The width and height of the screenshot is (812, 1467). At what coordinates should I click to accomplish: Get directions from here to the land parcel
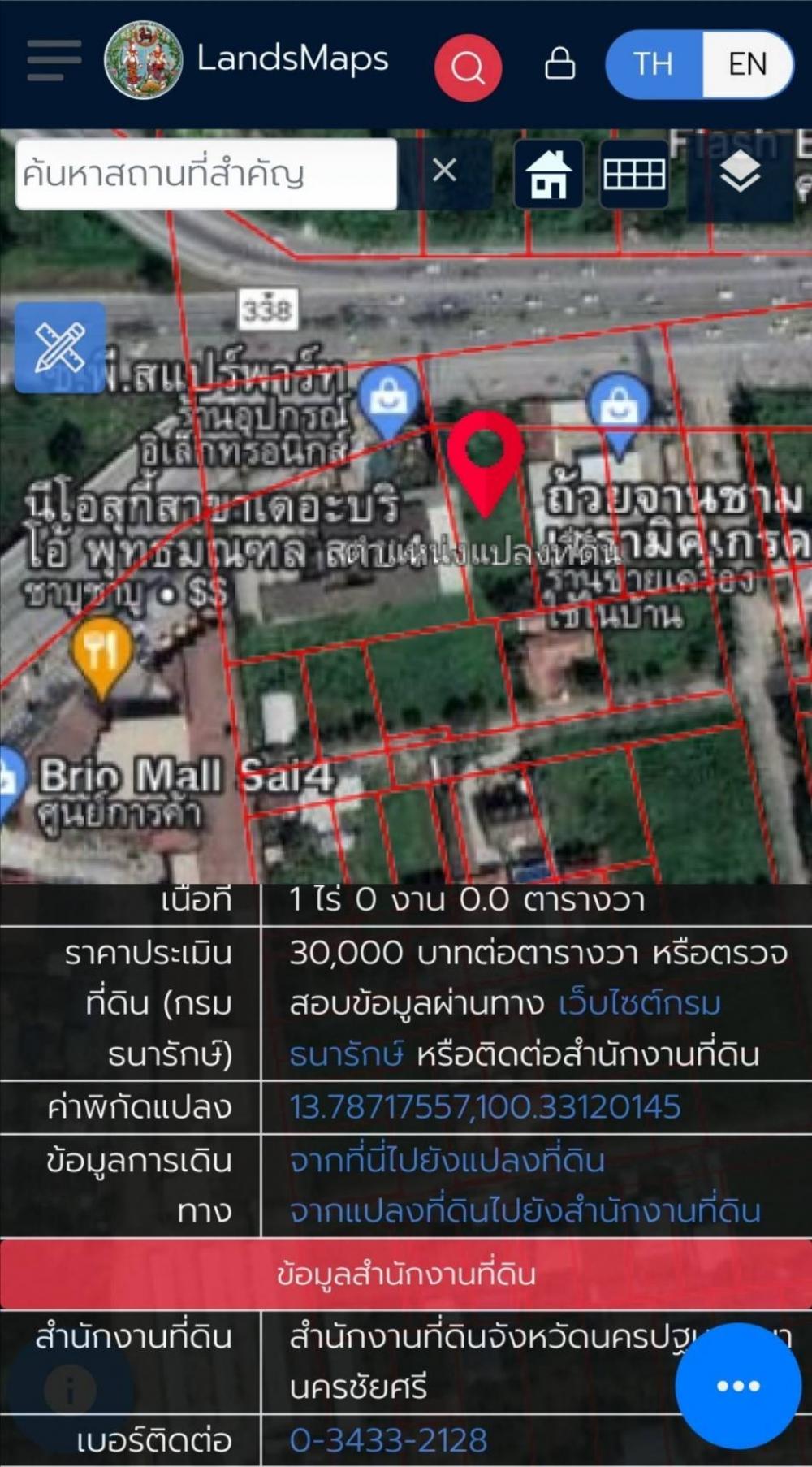(x=447, y=1160)
